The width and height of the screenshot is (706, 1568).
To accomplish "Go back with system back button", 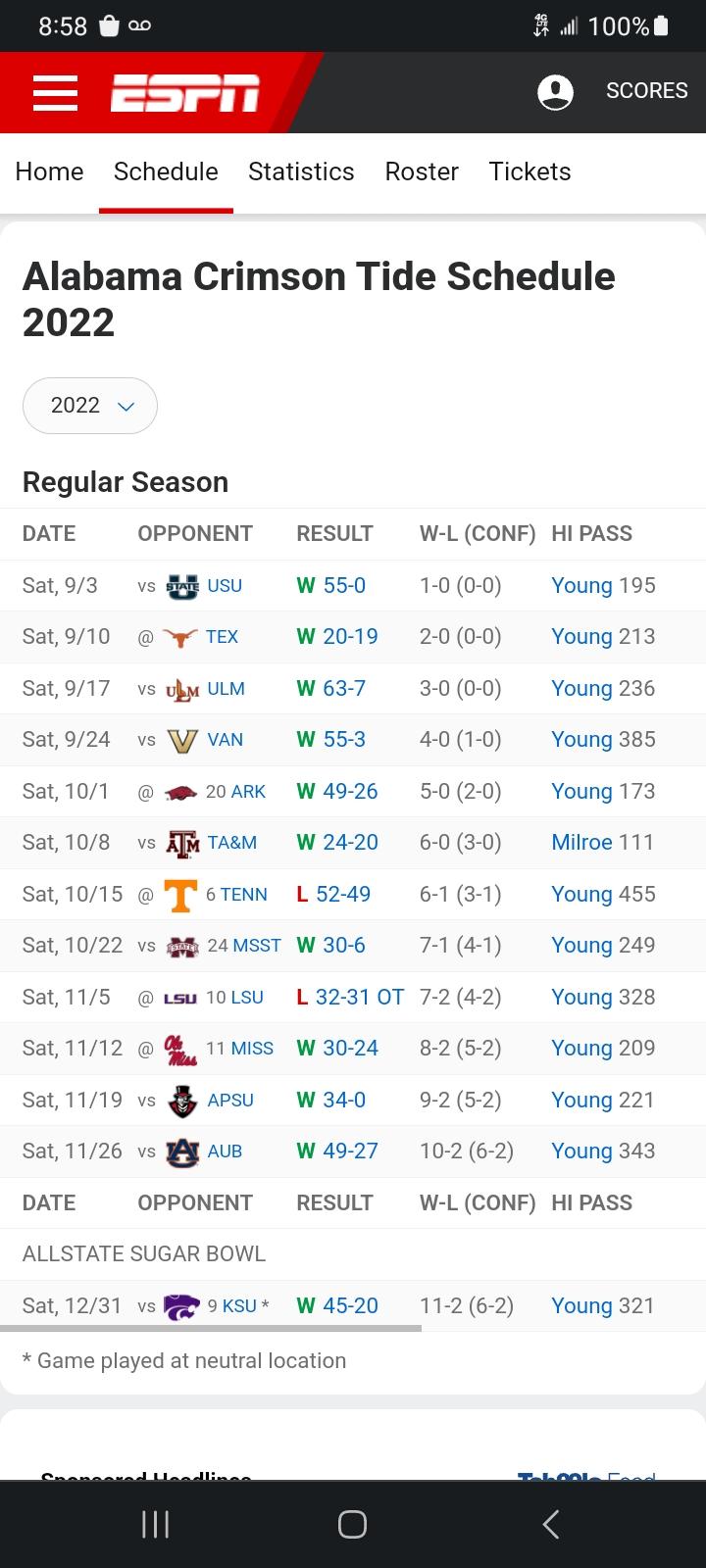I will coord(551,1524).
